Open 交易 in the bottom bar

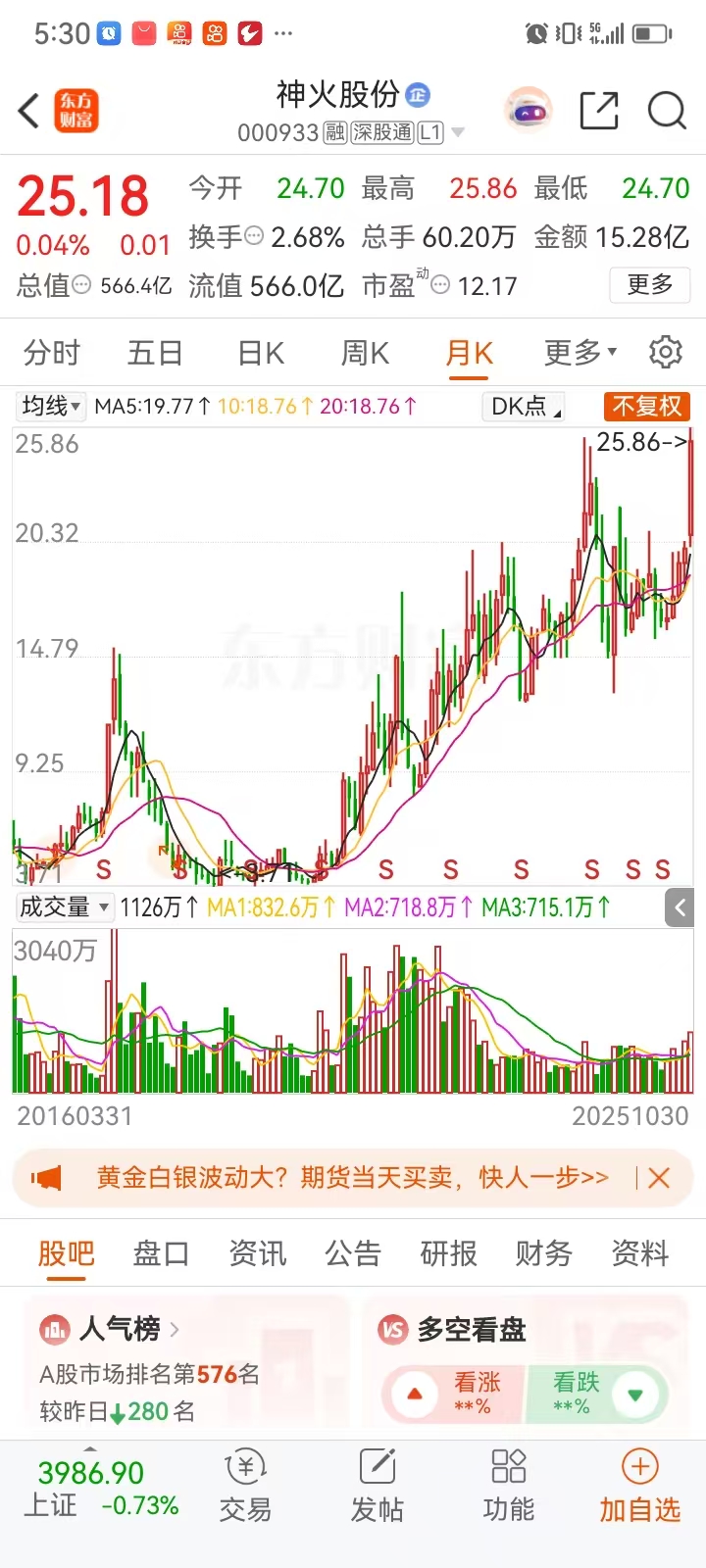click(245, 1487)
